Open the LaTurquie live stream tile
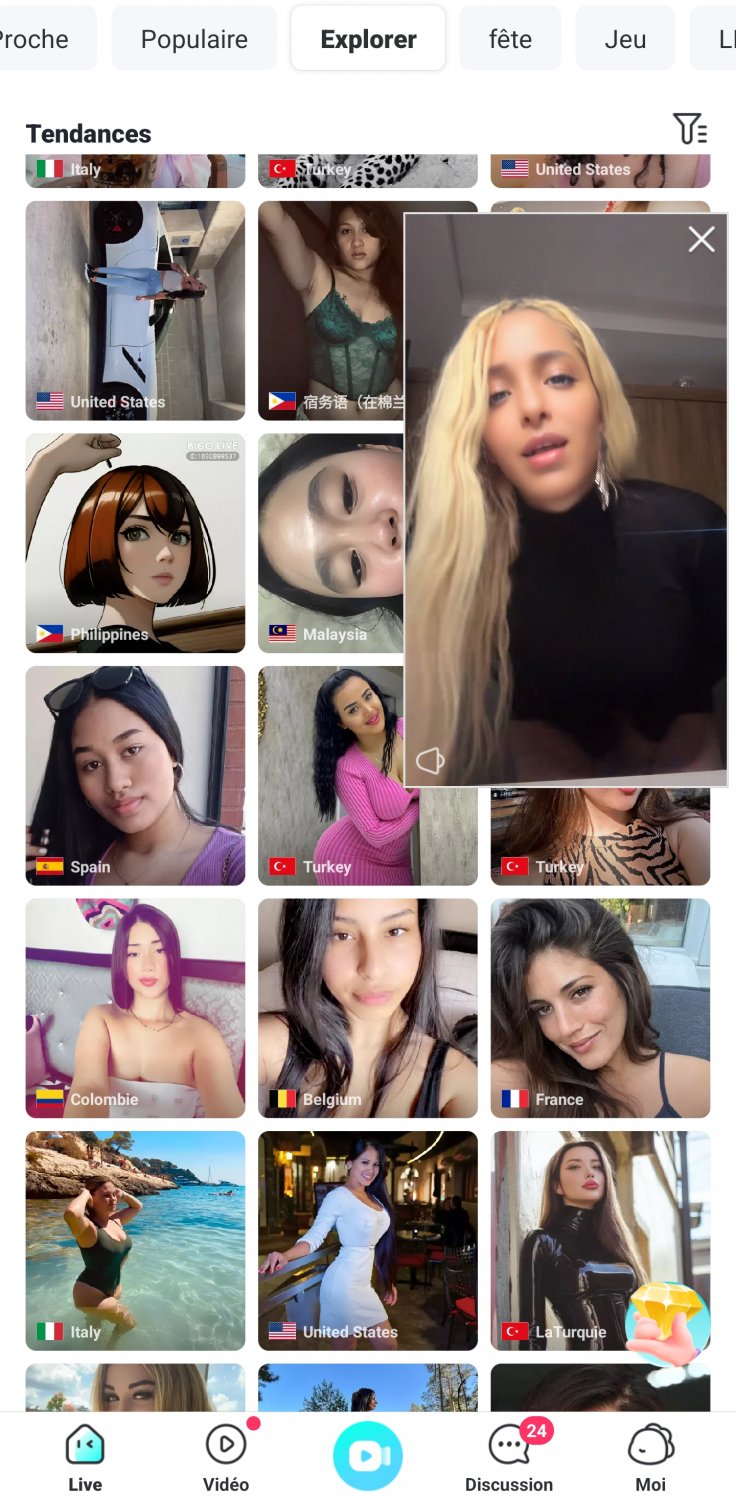Viewport: 736px width, 1500px height. 560,1241
